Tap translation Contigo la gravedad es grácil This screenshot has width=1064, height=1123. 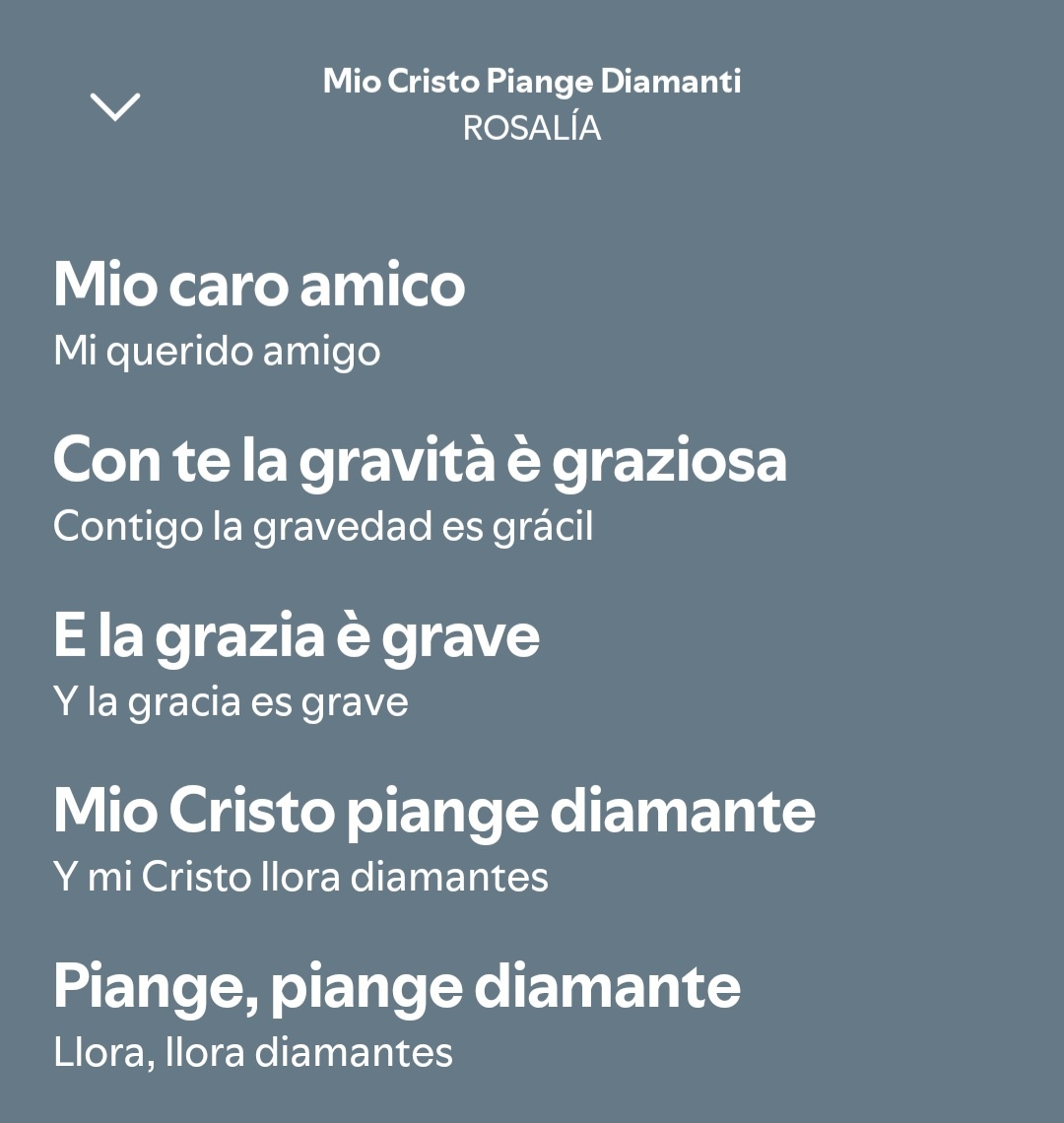[322, 525]
